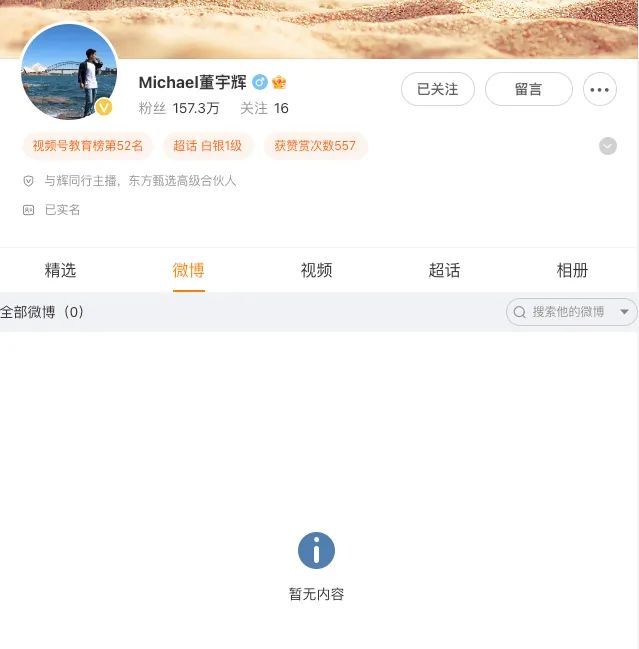Tap the 已关注 following button
Screen dimensions: 639x649
point(437,89)
